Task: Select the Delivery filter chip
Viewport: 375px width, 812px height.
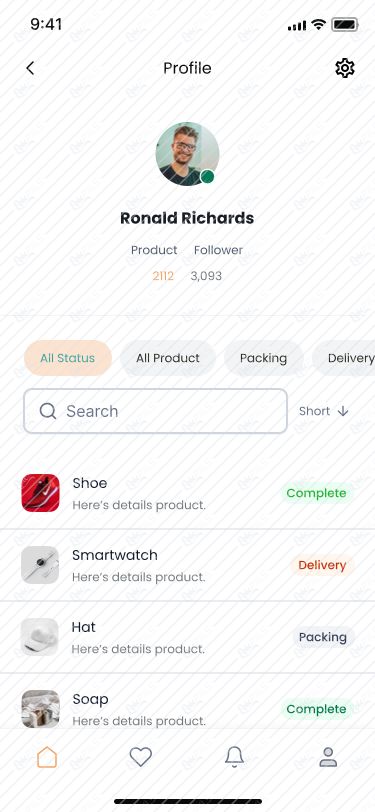Action: point(344,358)
